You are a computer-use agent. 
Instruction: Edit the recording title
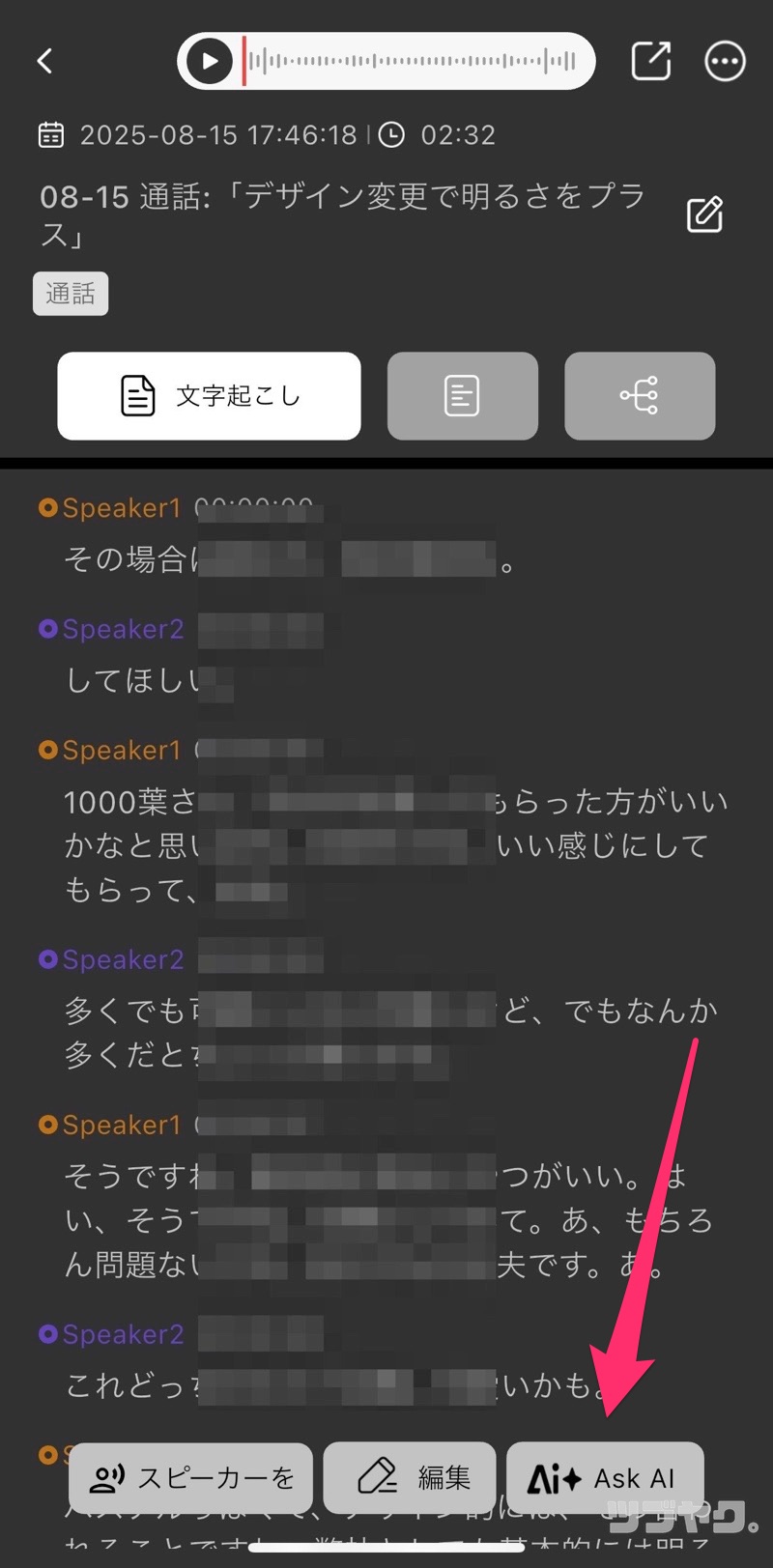coord(704,214)
